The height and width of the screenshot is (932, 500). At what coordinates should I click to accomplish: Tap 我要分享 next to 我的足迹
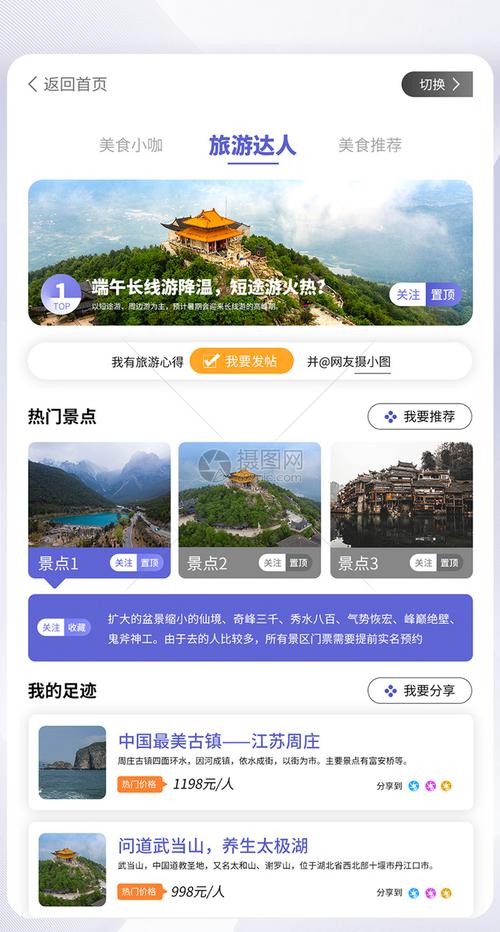pos(420,691)
